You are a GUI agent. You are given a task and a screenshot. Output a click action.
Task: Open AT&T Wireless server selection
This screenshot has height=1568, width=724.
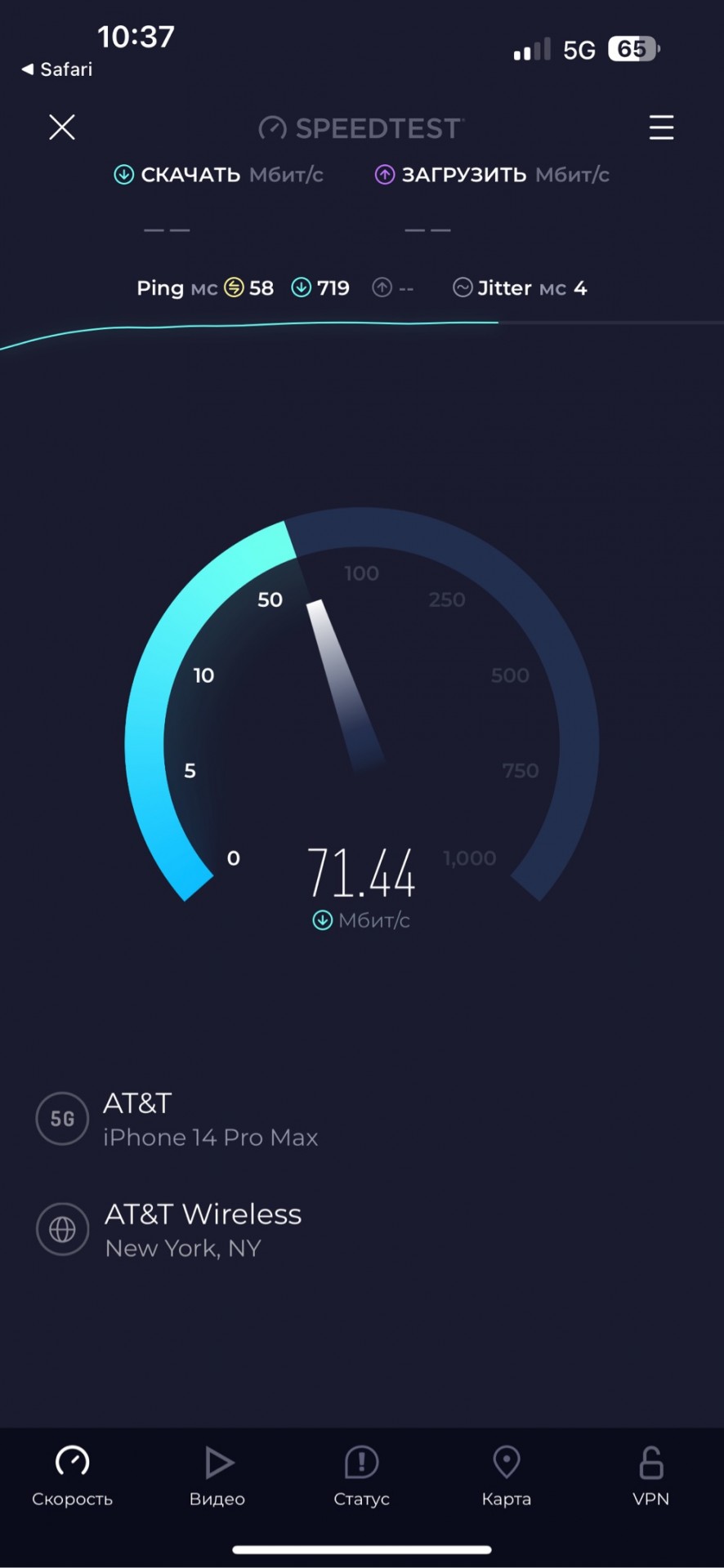pyautogui.click(x=203, y=1229)
